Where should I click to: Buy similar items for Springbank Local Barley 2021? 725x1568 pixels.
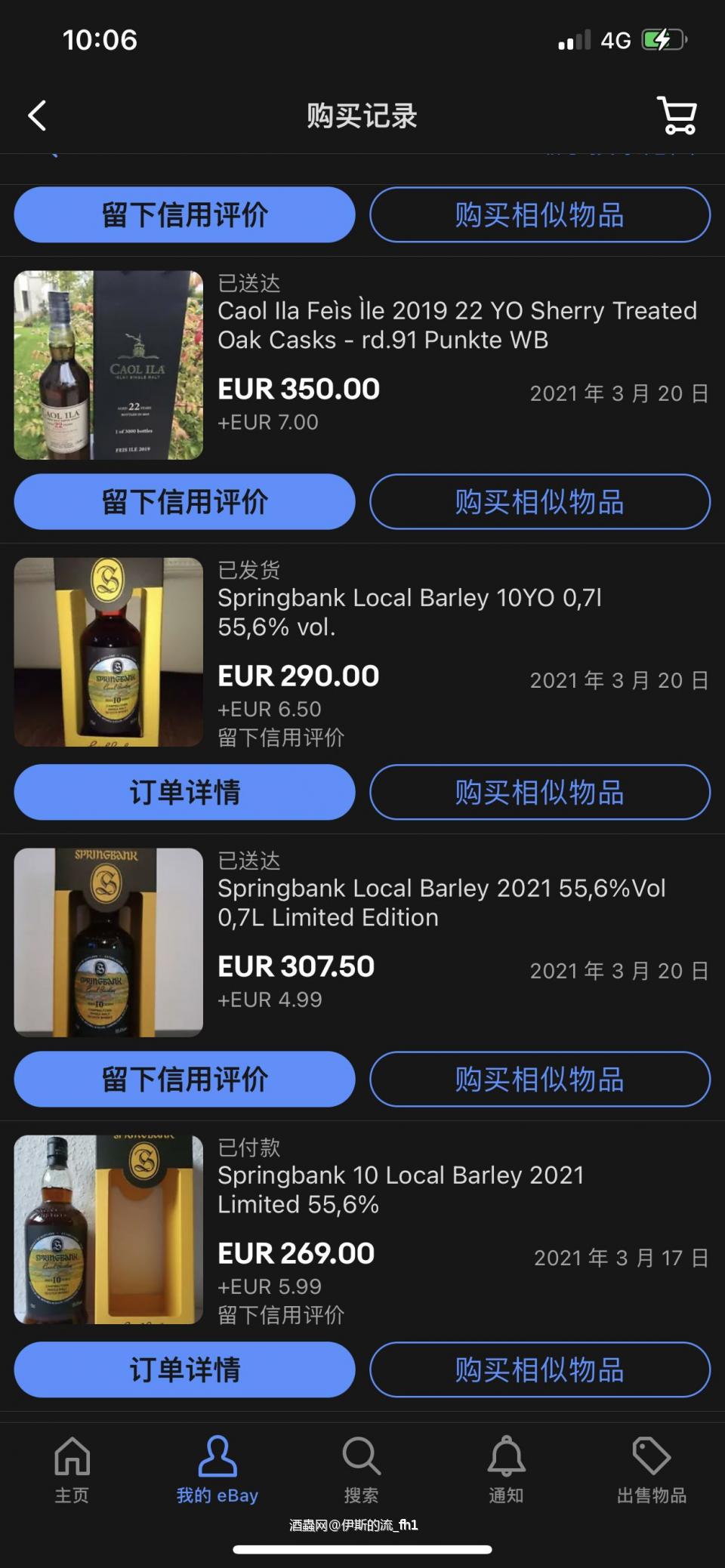pos(539,1080)
